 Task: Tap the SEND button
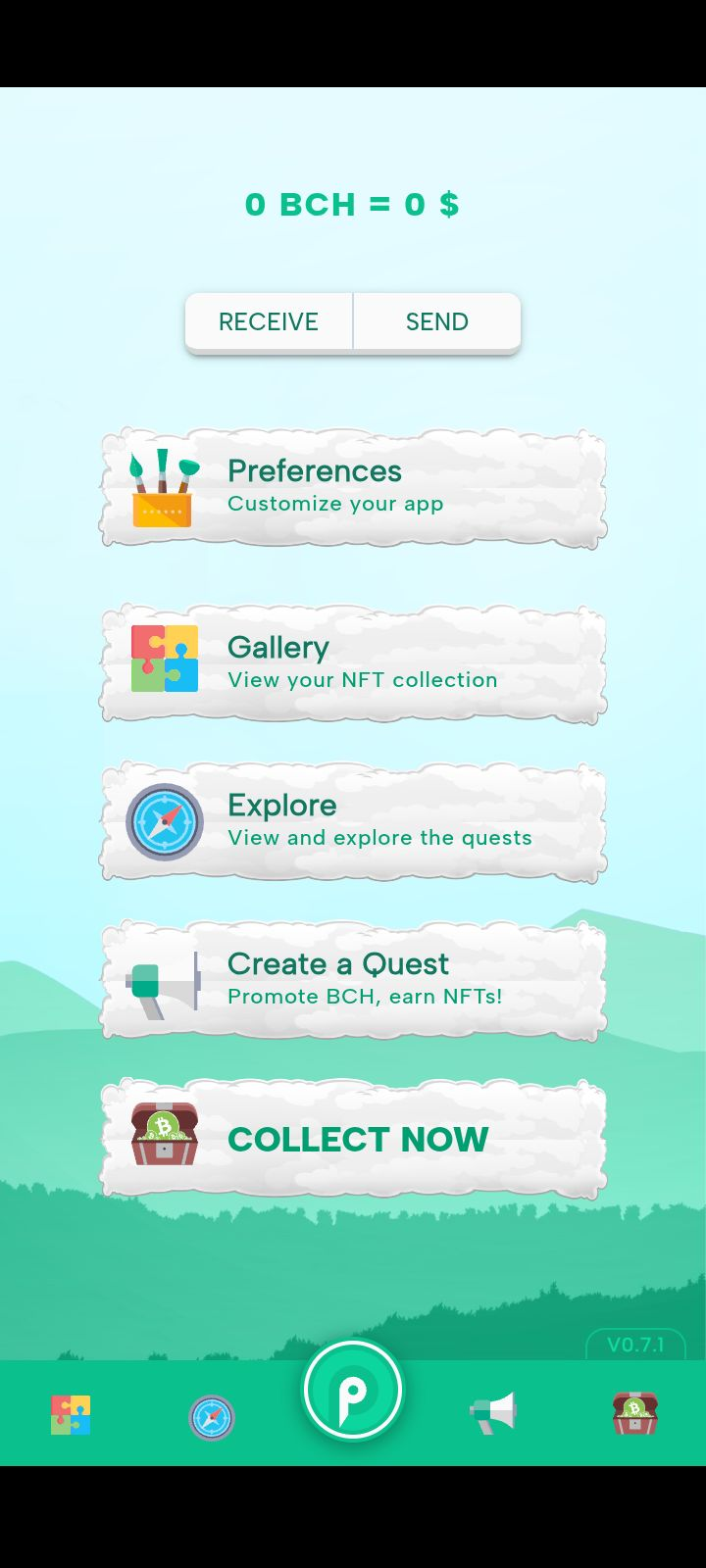click(437, 321)
